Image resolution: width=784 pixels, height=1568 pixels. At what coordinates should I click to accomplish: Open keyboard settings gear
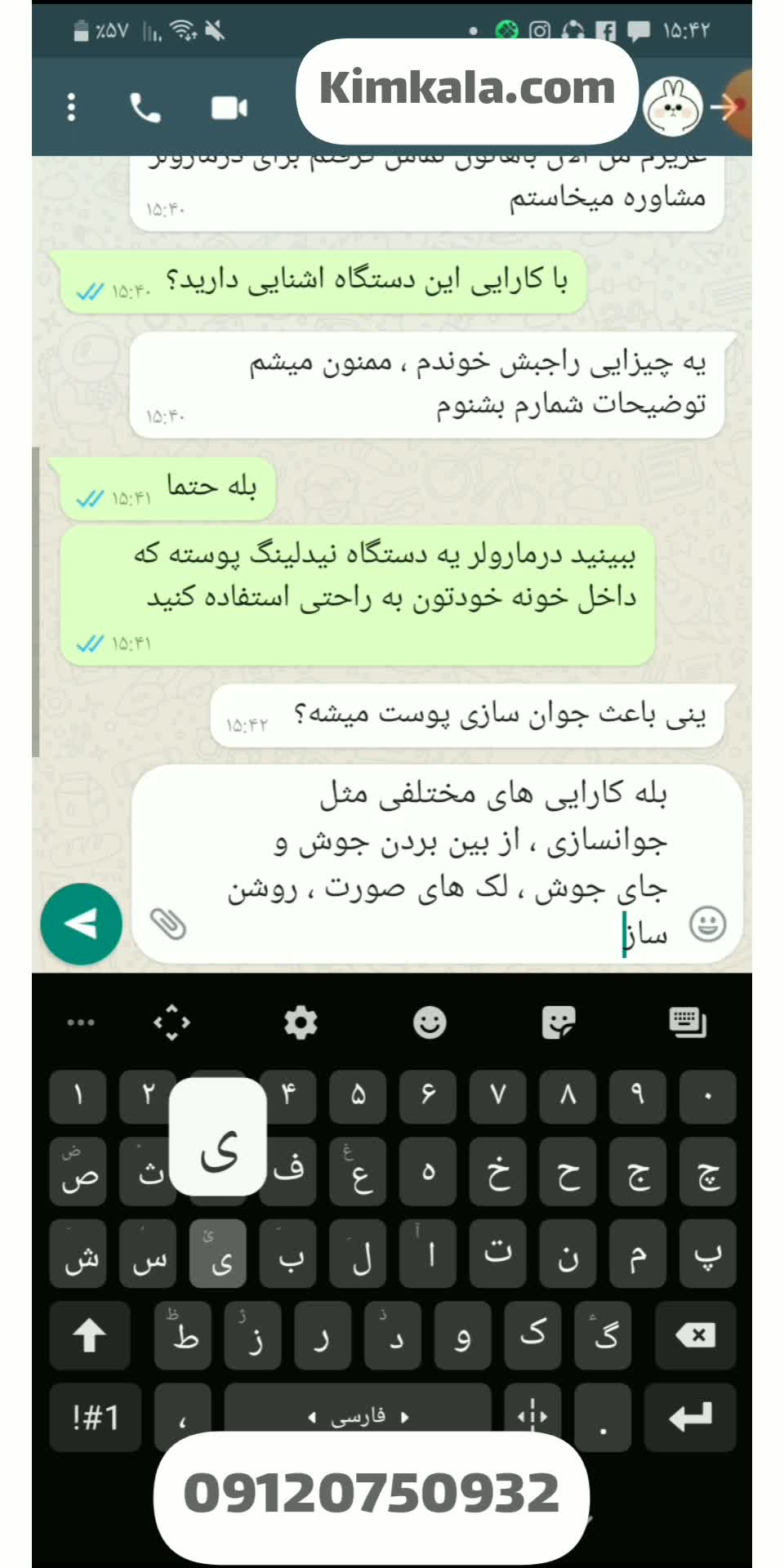click(x=301, y=1022)
